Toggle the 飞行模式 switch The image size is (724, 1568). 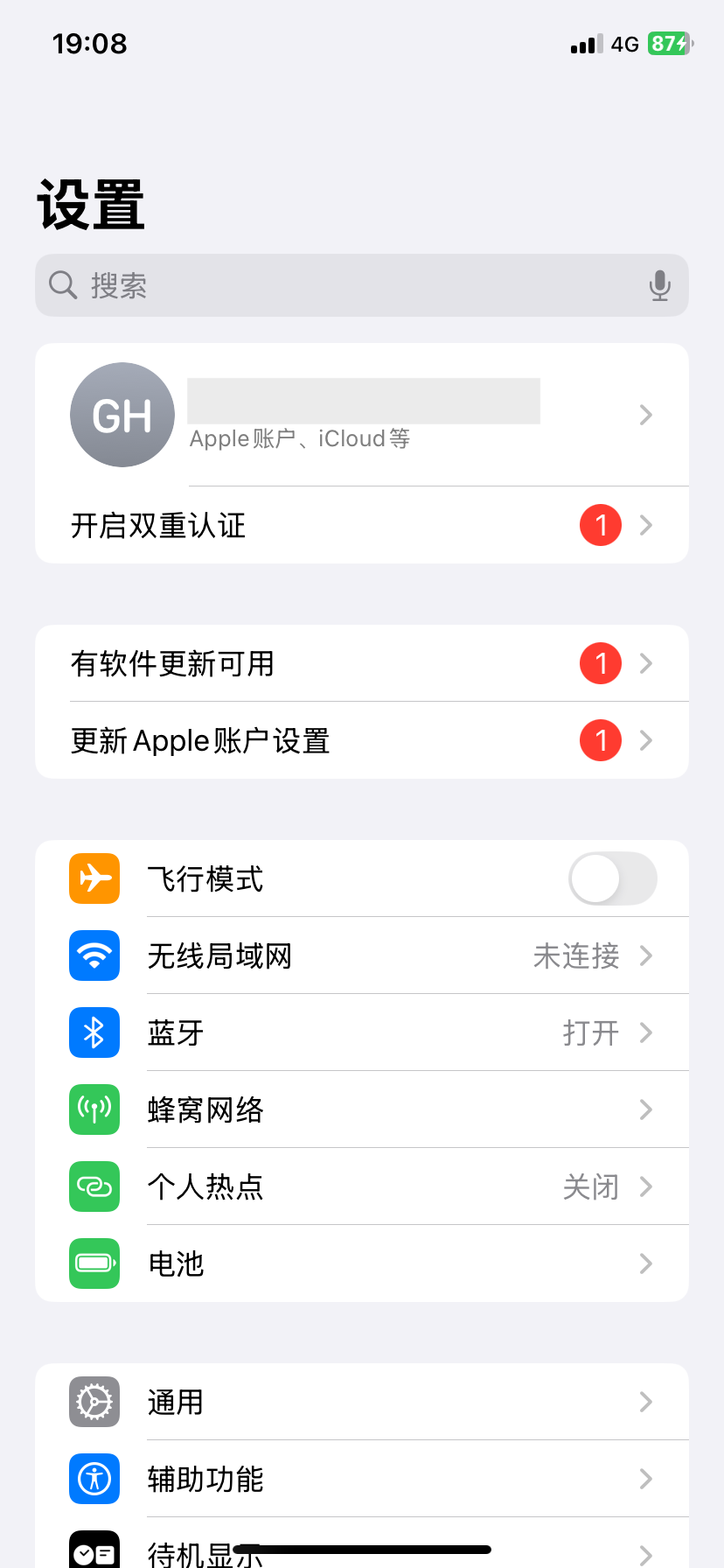612,878
